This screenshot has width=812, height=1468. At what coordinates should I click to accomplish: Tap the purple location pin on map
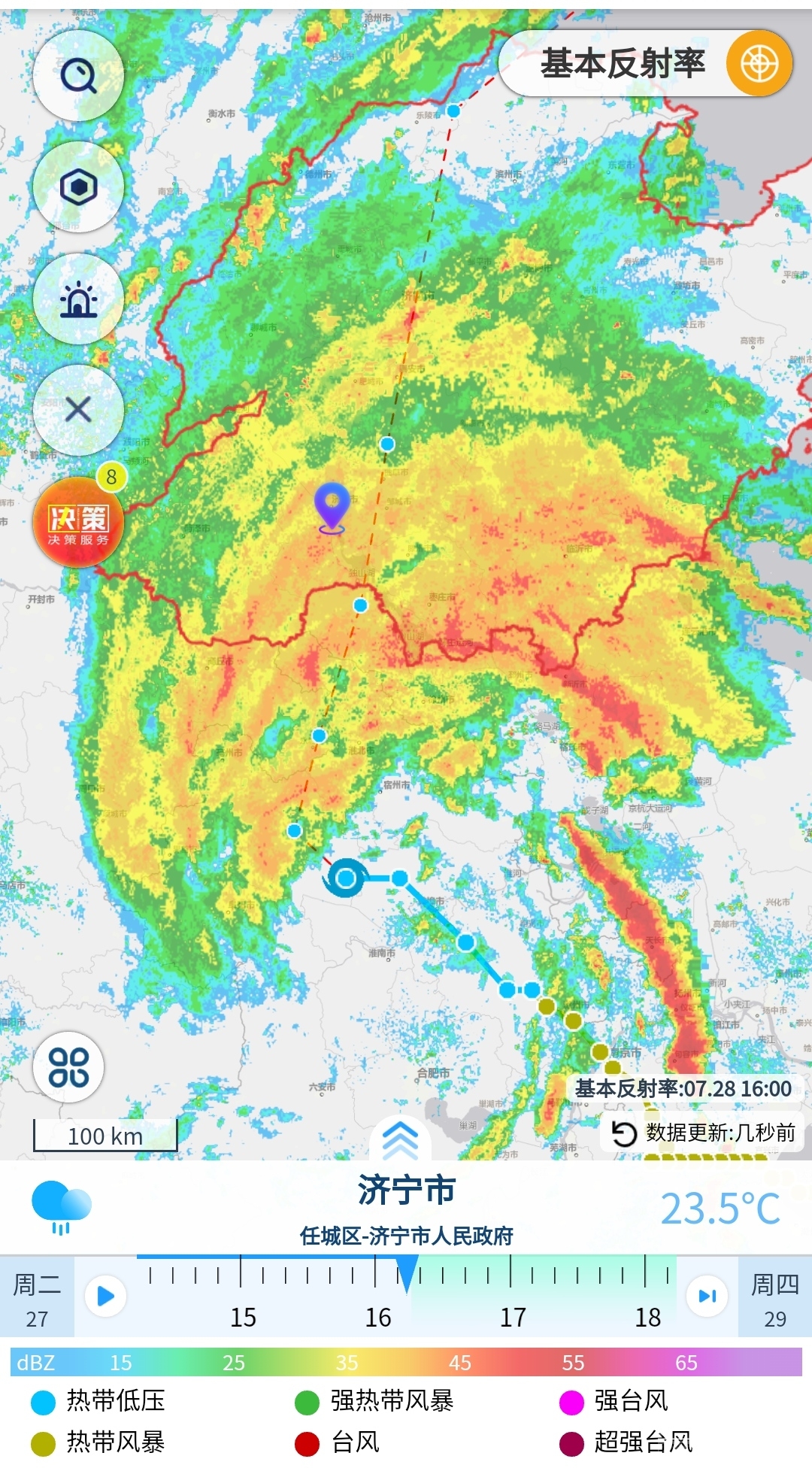pos(332,506)
